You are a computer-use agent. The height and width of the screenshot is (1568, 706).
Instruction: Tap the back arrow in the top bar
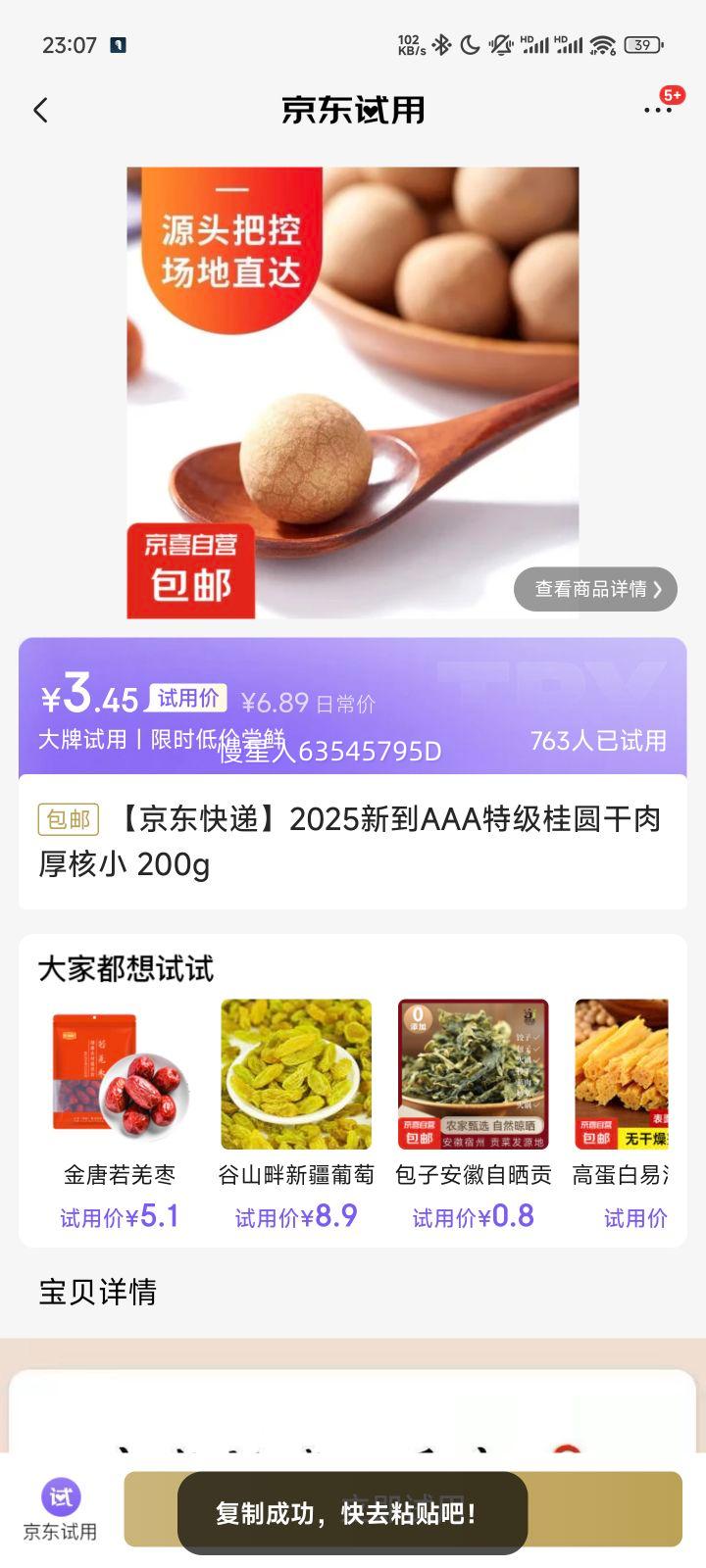(x=40, y=111)
